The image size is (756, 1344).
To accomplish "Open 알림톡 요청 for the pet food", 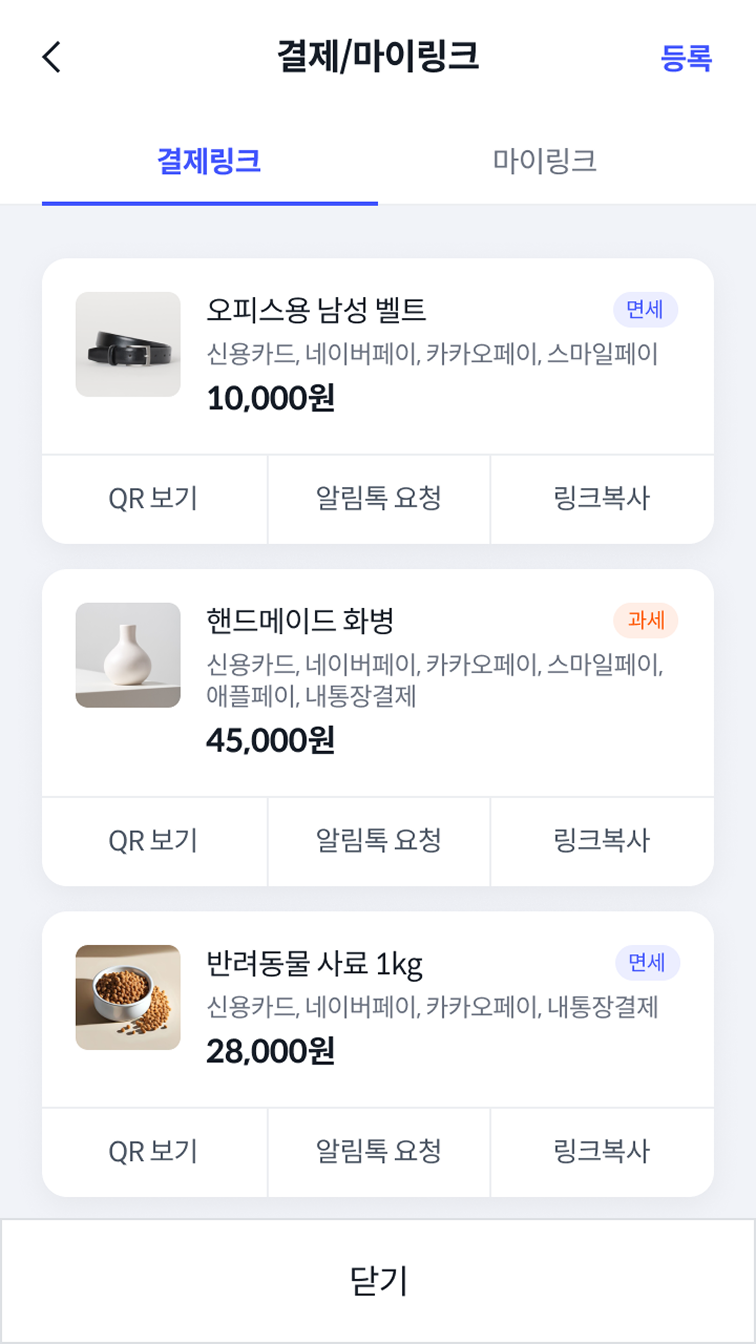I will 378,1152.
